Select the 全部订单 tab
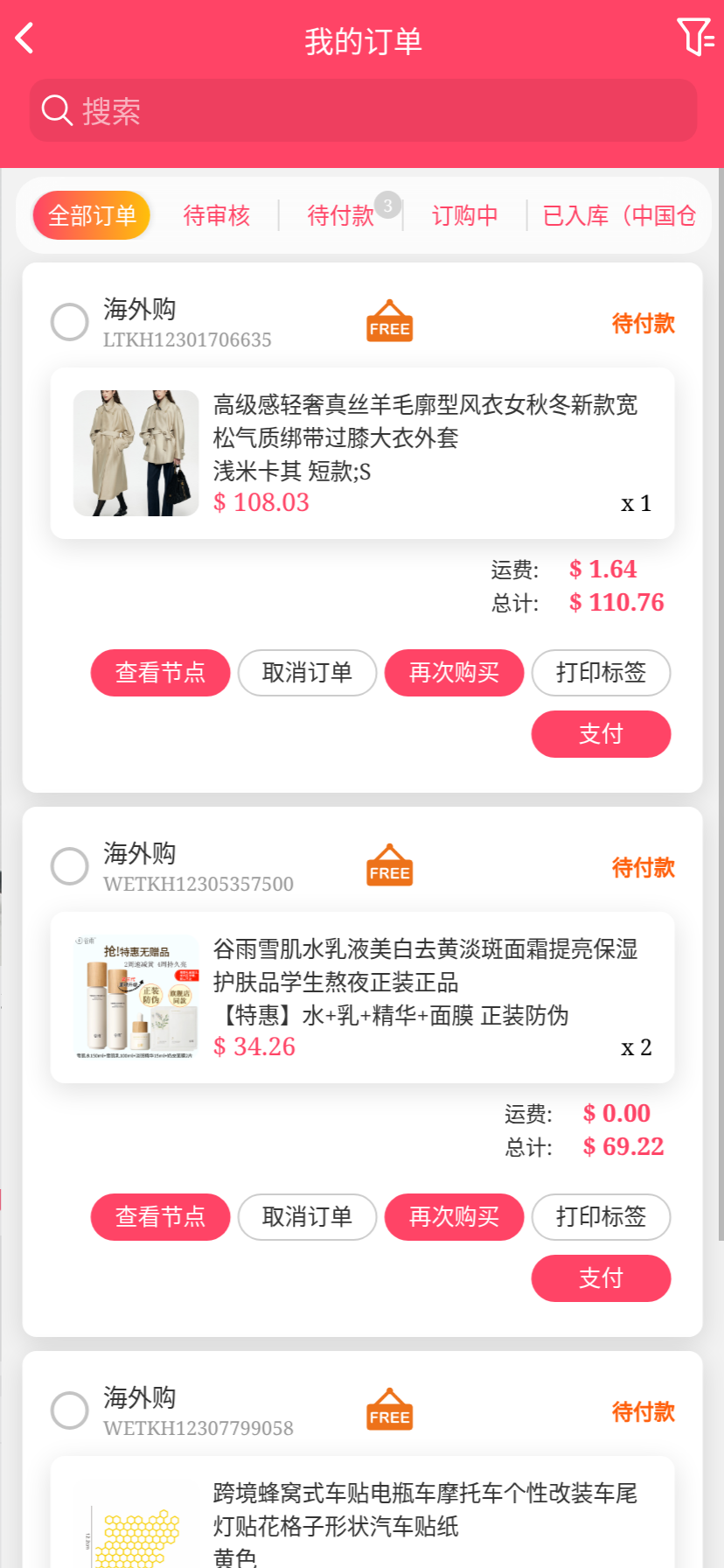This screenshot has height=1568, width=724. (x=92, y=215)
